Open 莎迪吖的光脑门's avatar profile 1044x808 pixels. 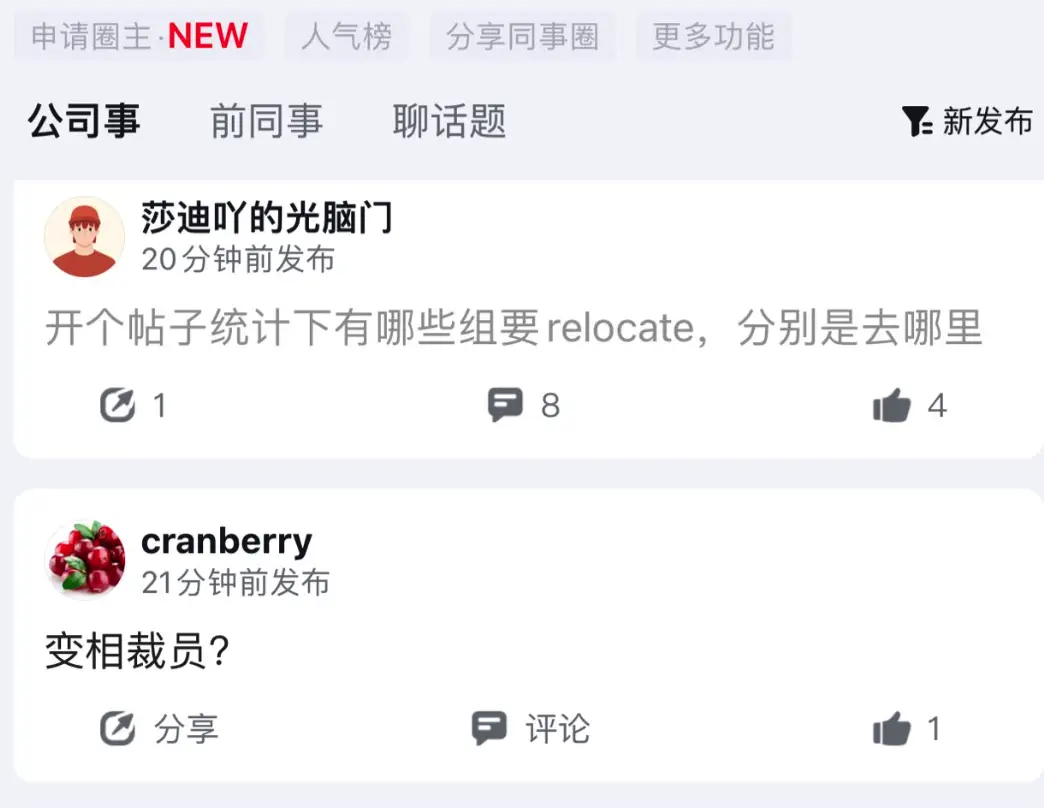tap(85, 237)
